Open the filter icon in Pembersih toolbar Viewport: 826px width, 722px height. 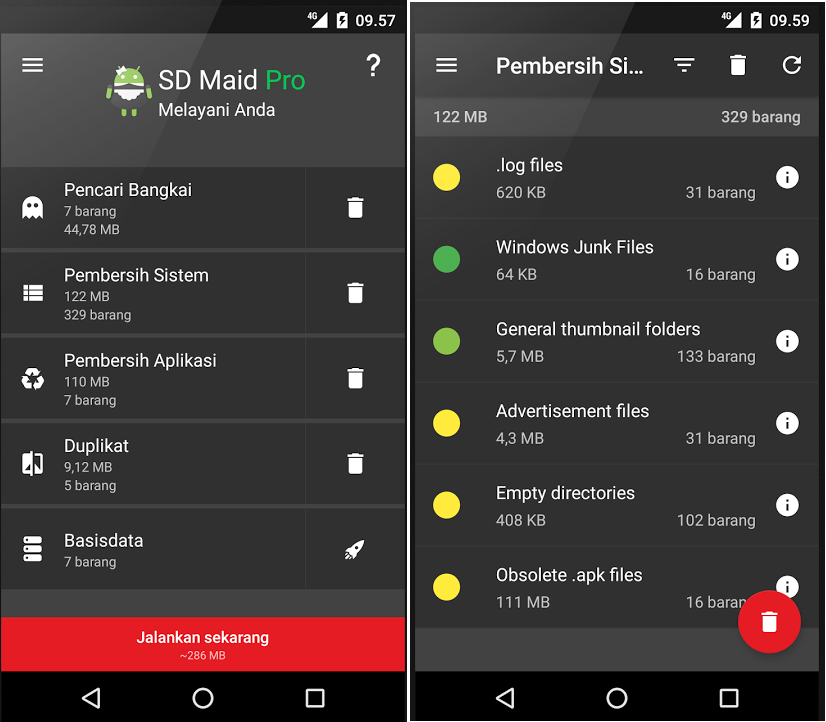684,66
